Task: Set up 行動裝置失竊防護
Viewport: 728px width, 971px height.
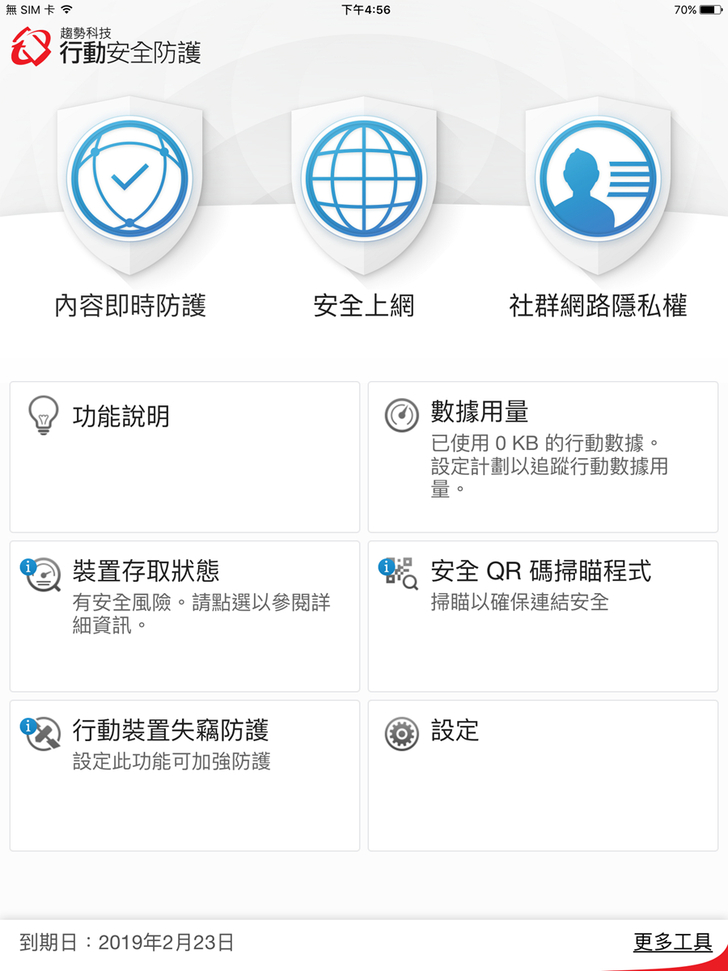Action: click(x=185, y=774)
